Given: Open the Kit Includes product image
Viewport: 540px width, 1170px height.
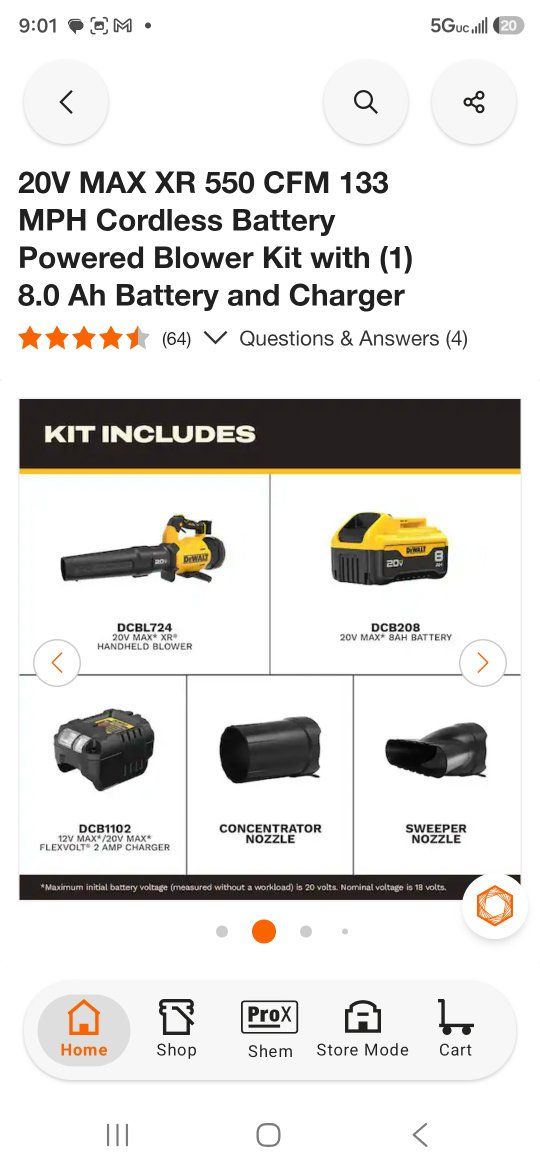Looking at the screenshot, I should (269, 649).
